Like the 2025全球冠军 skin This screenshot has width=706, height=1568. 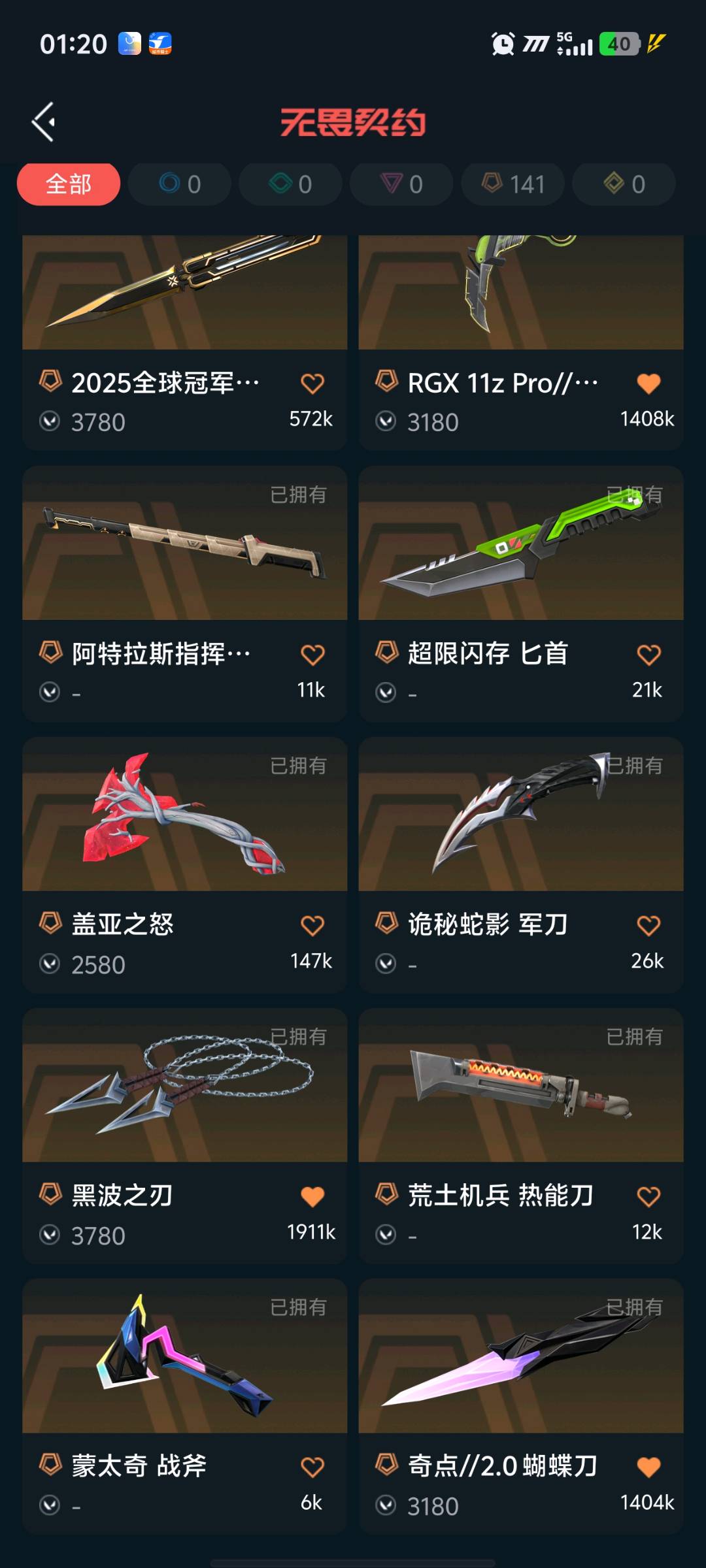coord(312,384)
